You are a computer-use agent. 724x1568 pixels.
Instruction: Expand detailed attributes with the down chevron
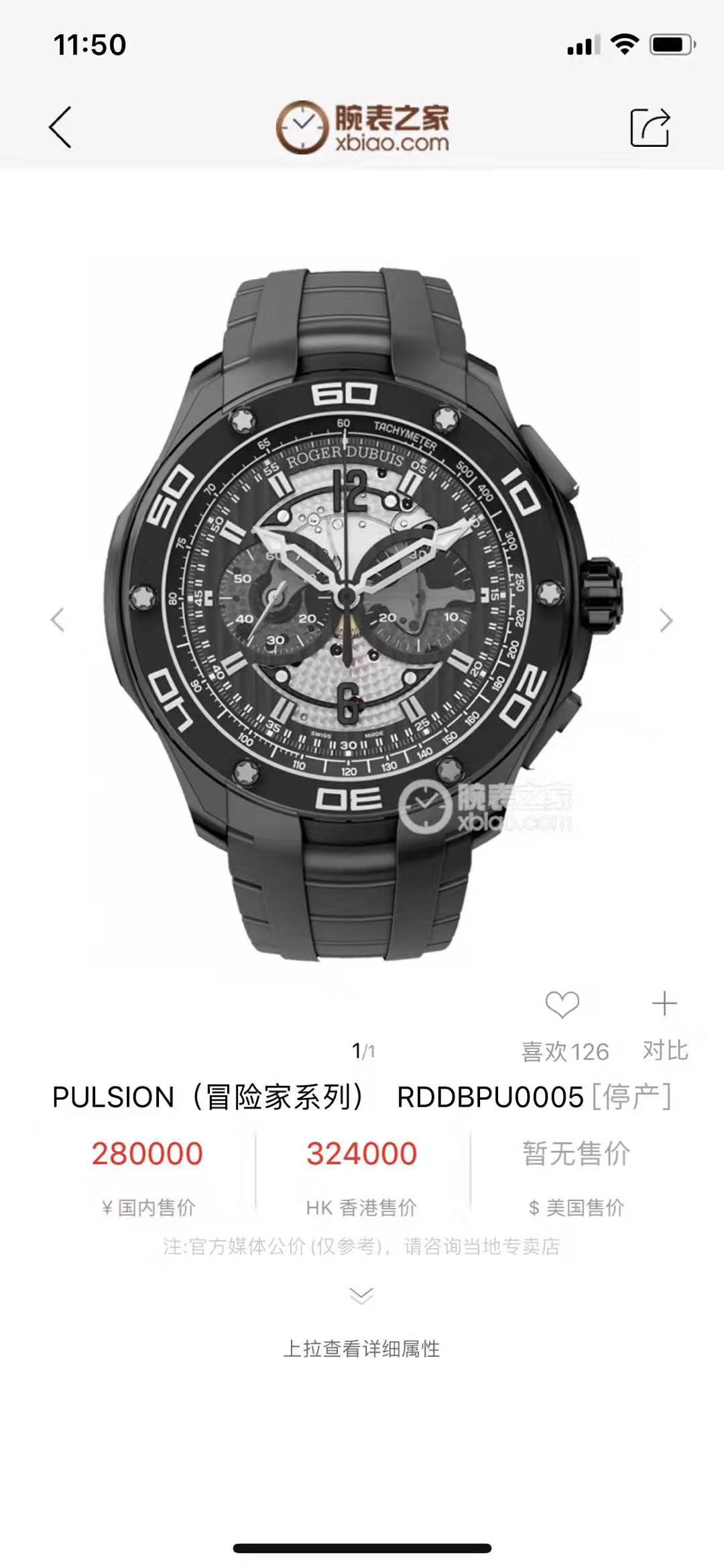(x=361, y=1295)
